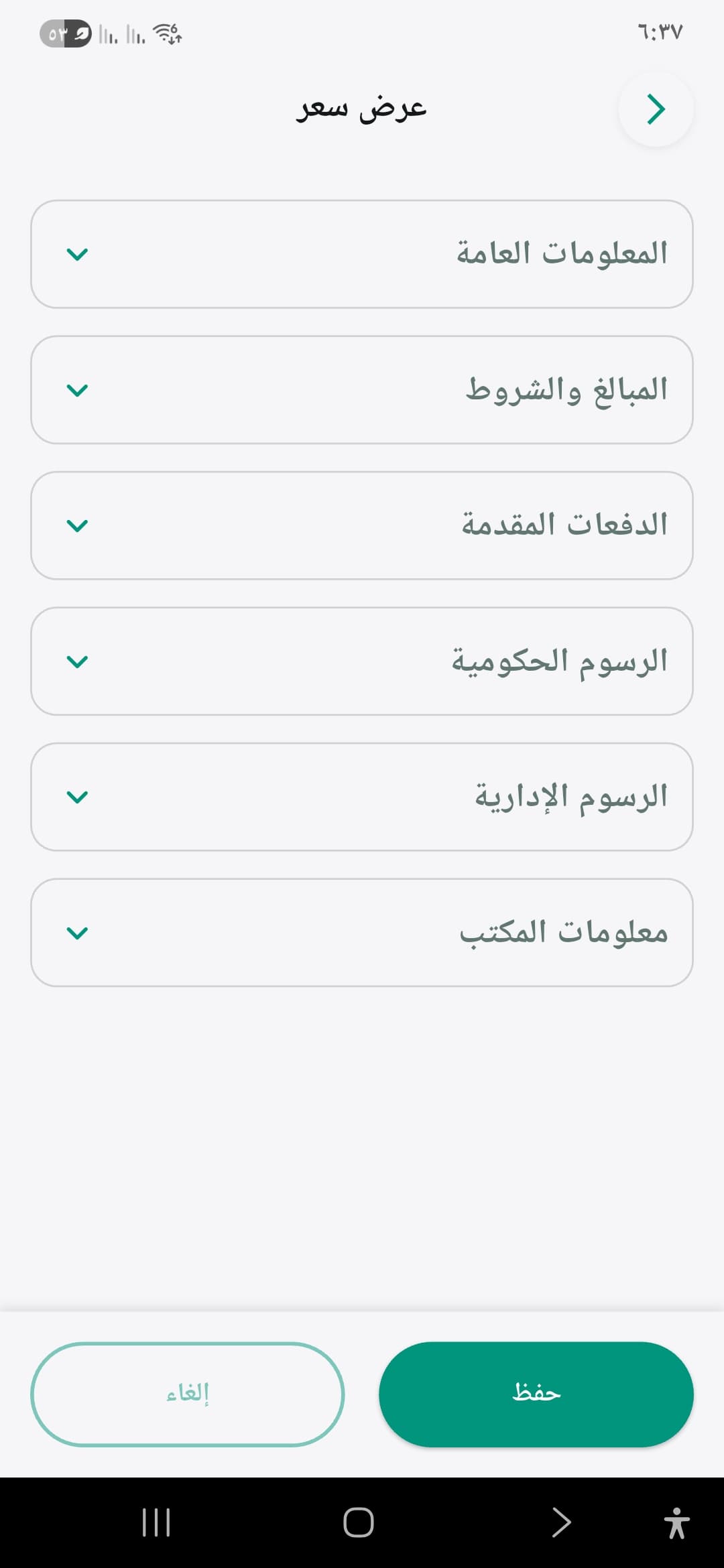Tap the SIM 1 signal strength icon
724x1568 pixels.
(108, 34)
